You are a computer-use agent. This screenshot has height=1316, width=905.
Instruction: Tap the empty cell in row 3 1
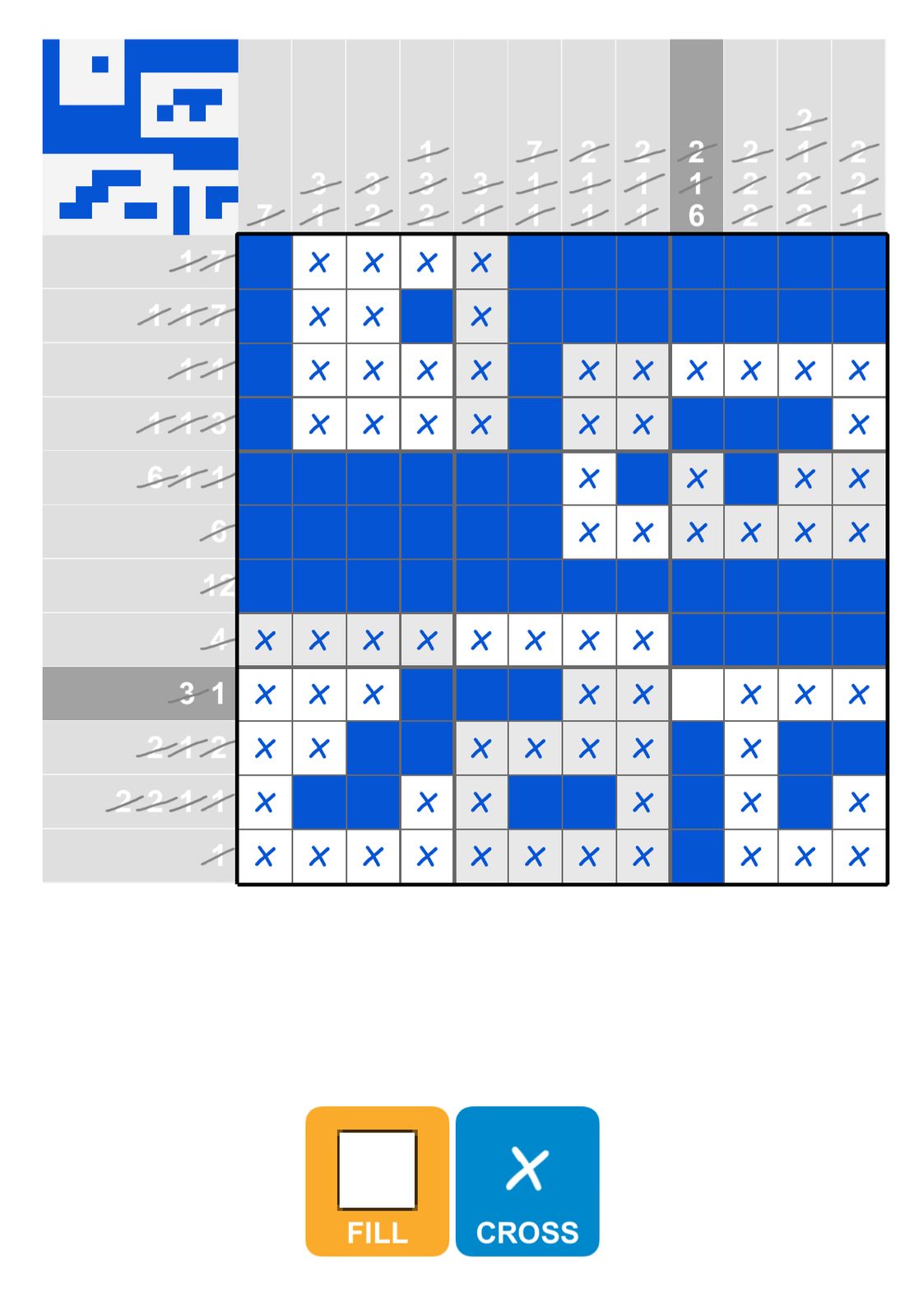[697, 694]
